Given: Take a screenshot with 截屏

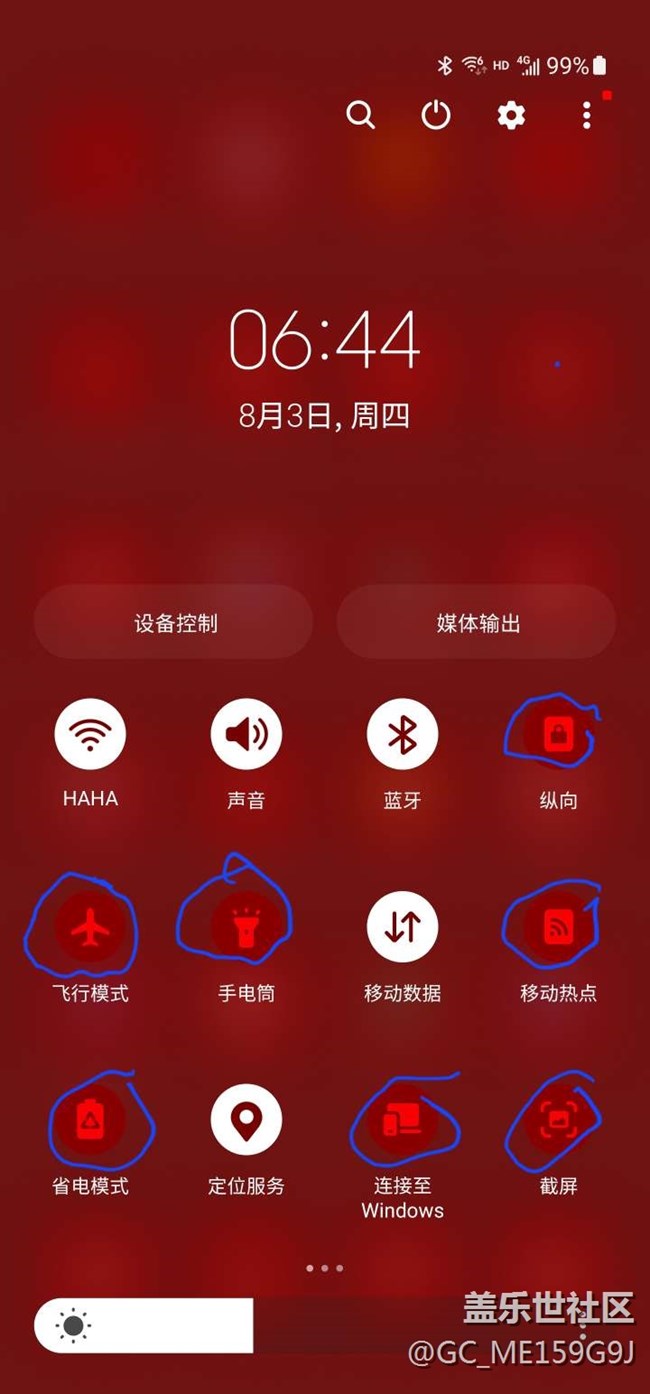Looking at the screenshot, I should point(557,1120).
